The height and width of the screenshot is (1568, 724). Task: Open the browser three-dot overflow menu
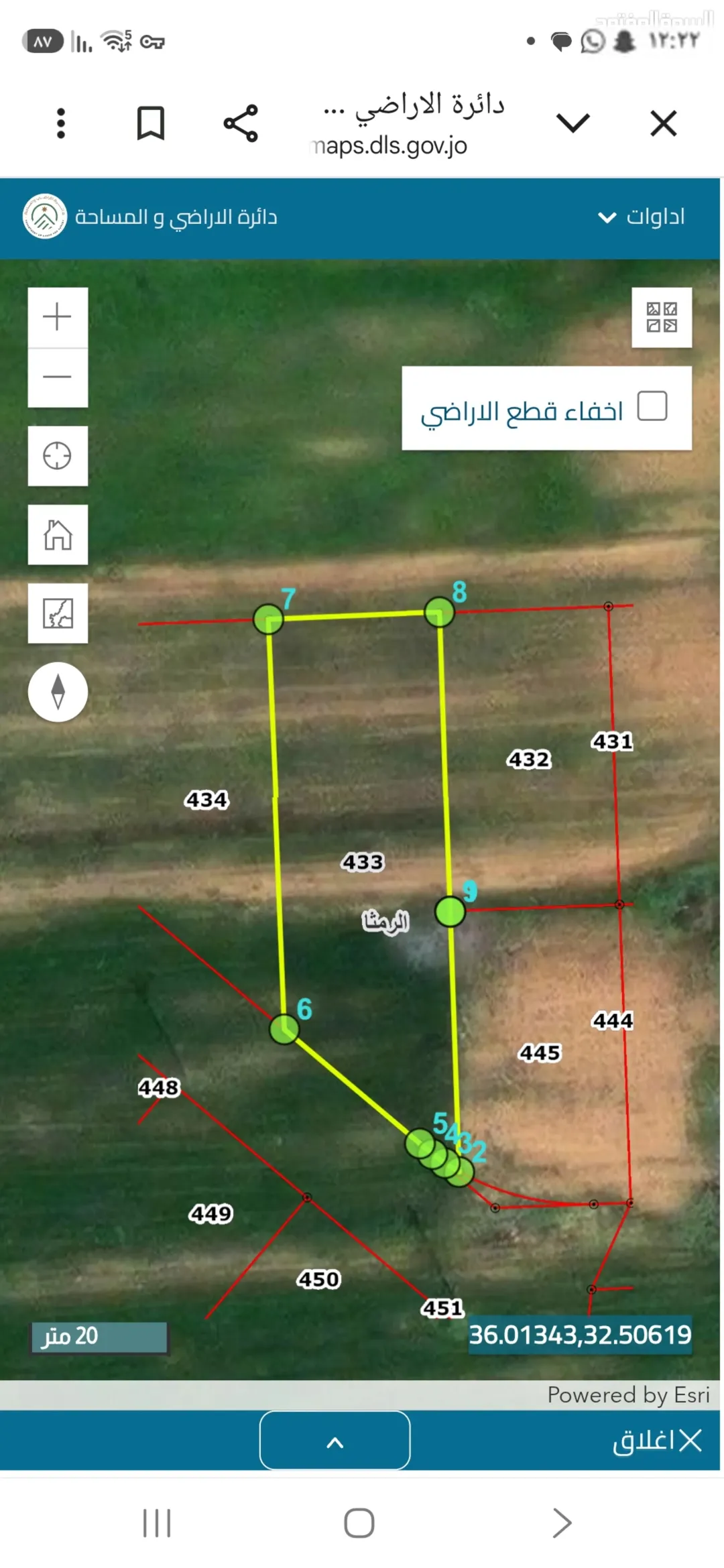coord(61,123)
